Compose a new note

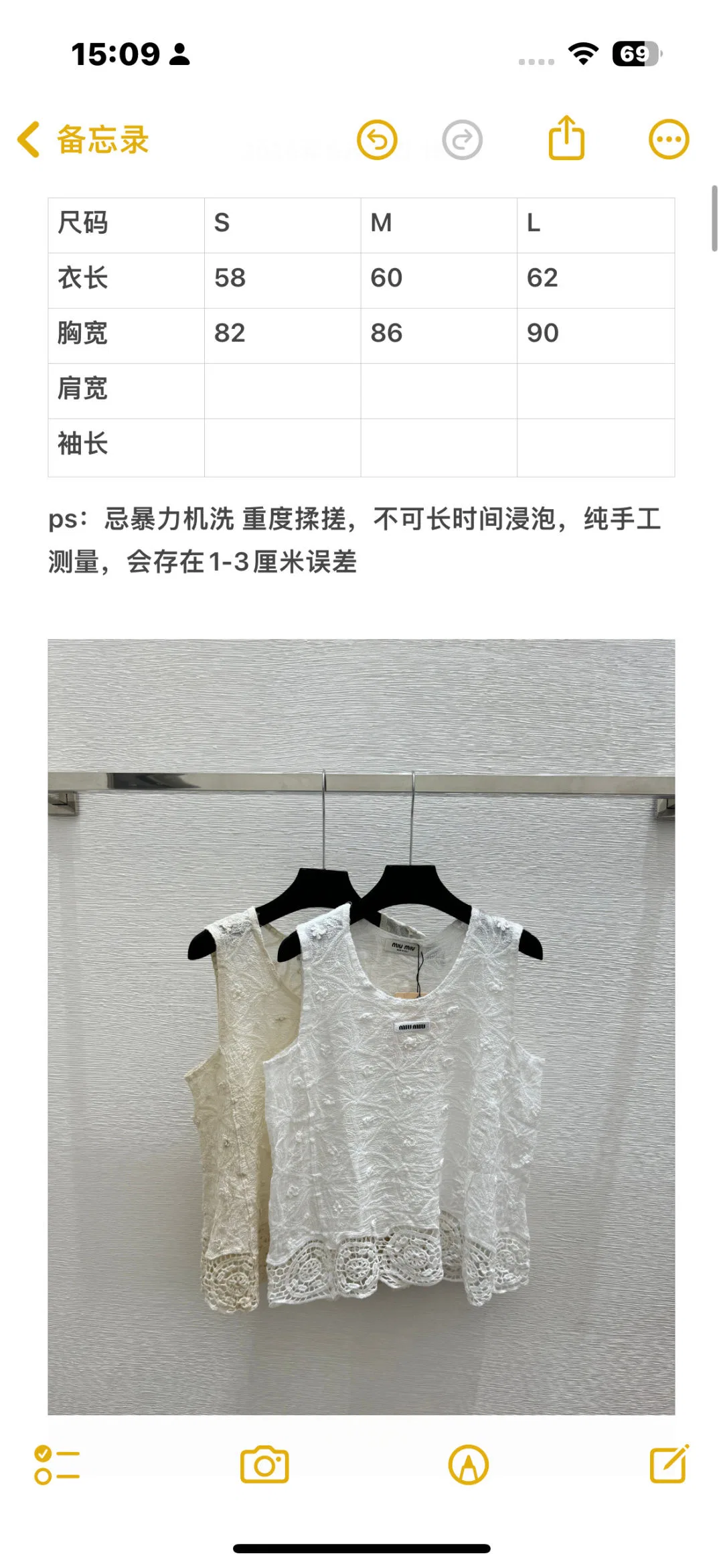pos(669,1464)
